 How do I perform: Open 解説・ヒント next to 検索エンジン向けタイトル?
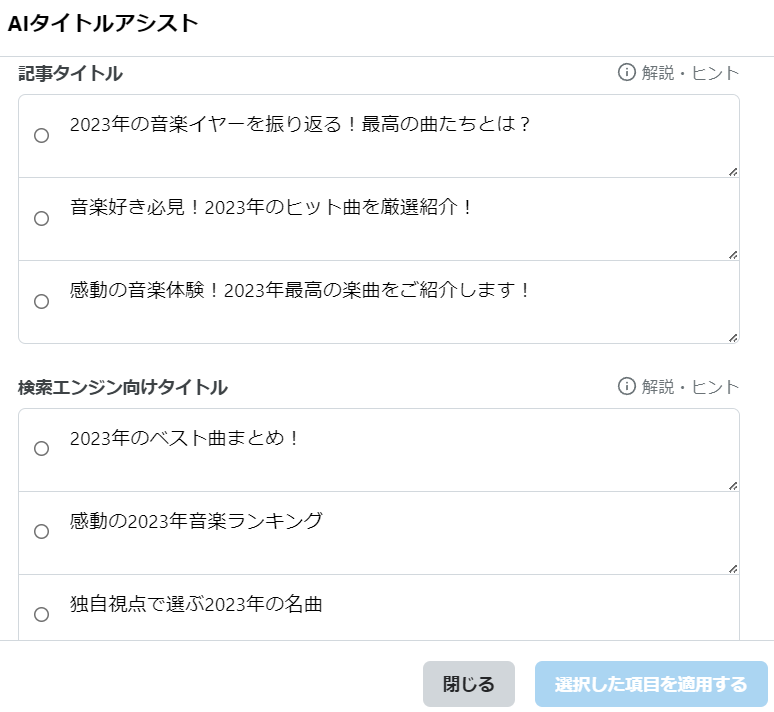pyautogui.click(x=678, y=387)
